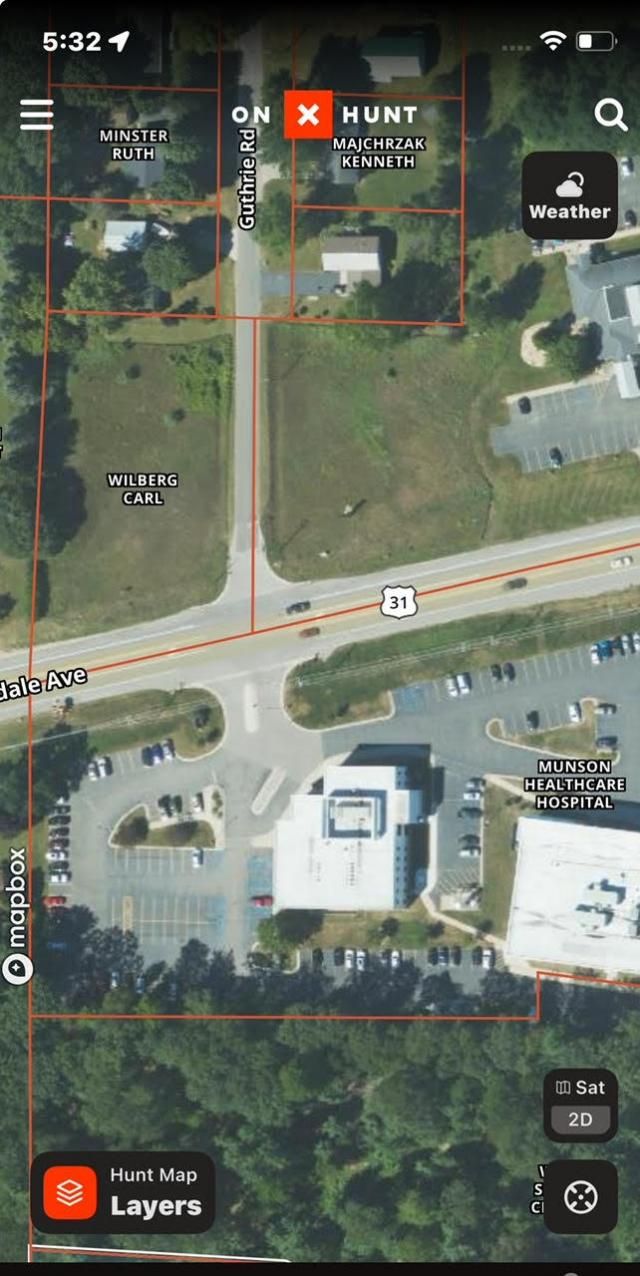Image resolution: width=640 pixels, height=1276 pixels.
Task: Toggle the 2D map view
Action: tap(581, 1120)
